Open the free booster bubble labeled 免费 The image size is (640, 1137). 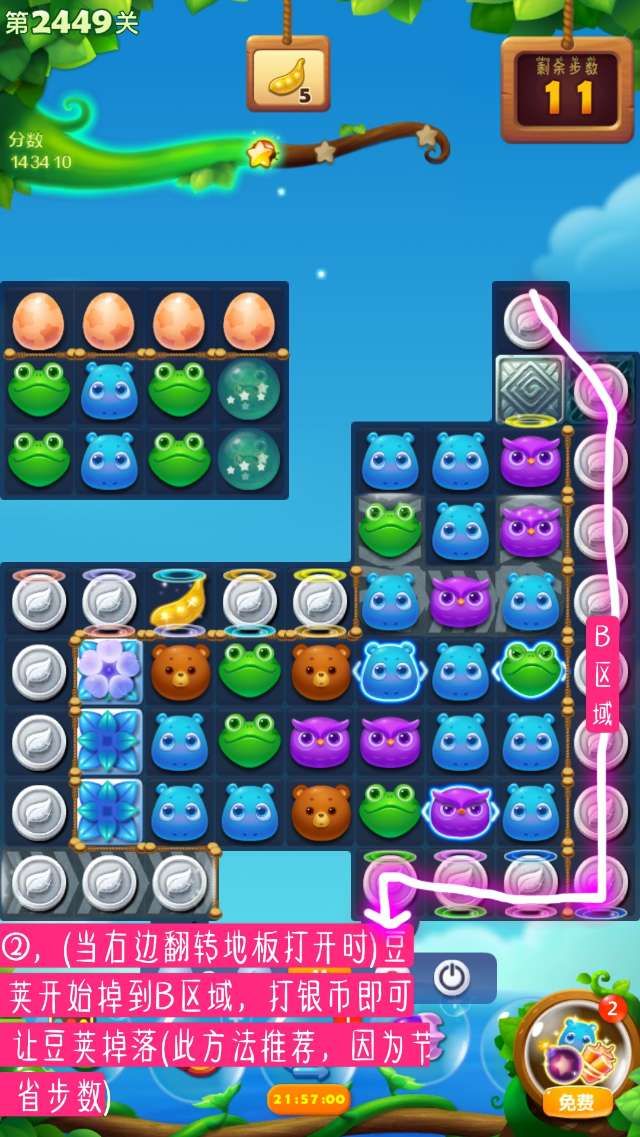pos(578,1056)
